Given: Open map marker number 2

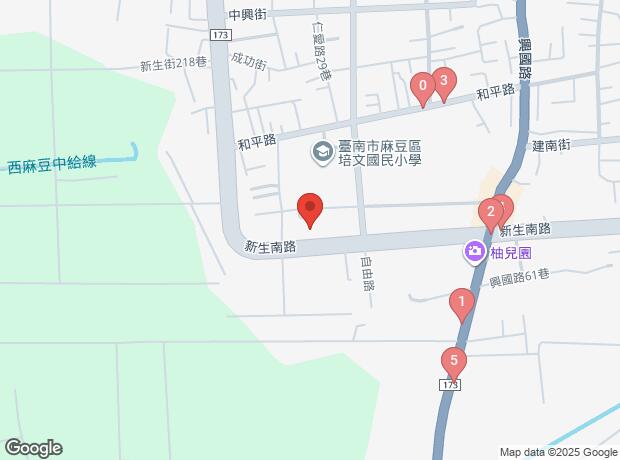Looking at the screenshot, I should point(491,216).
